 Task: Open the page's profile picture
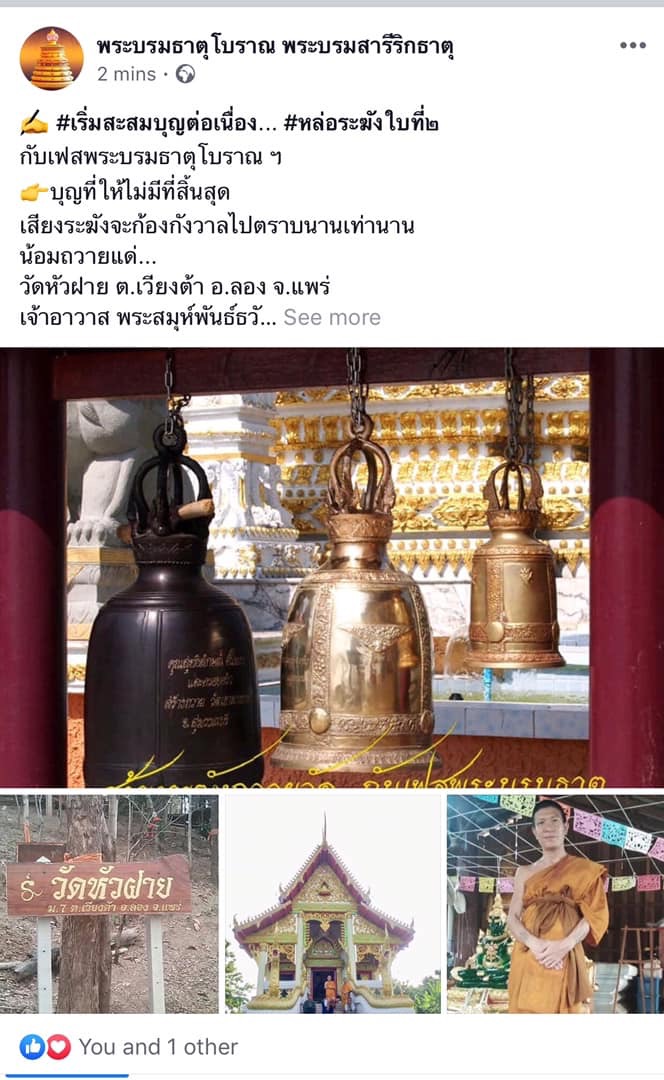pyautogui.click(x=52, y=59)
